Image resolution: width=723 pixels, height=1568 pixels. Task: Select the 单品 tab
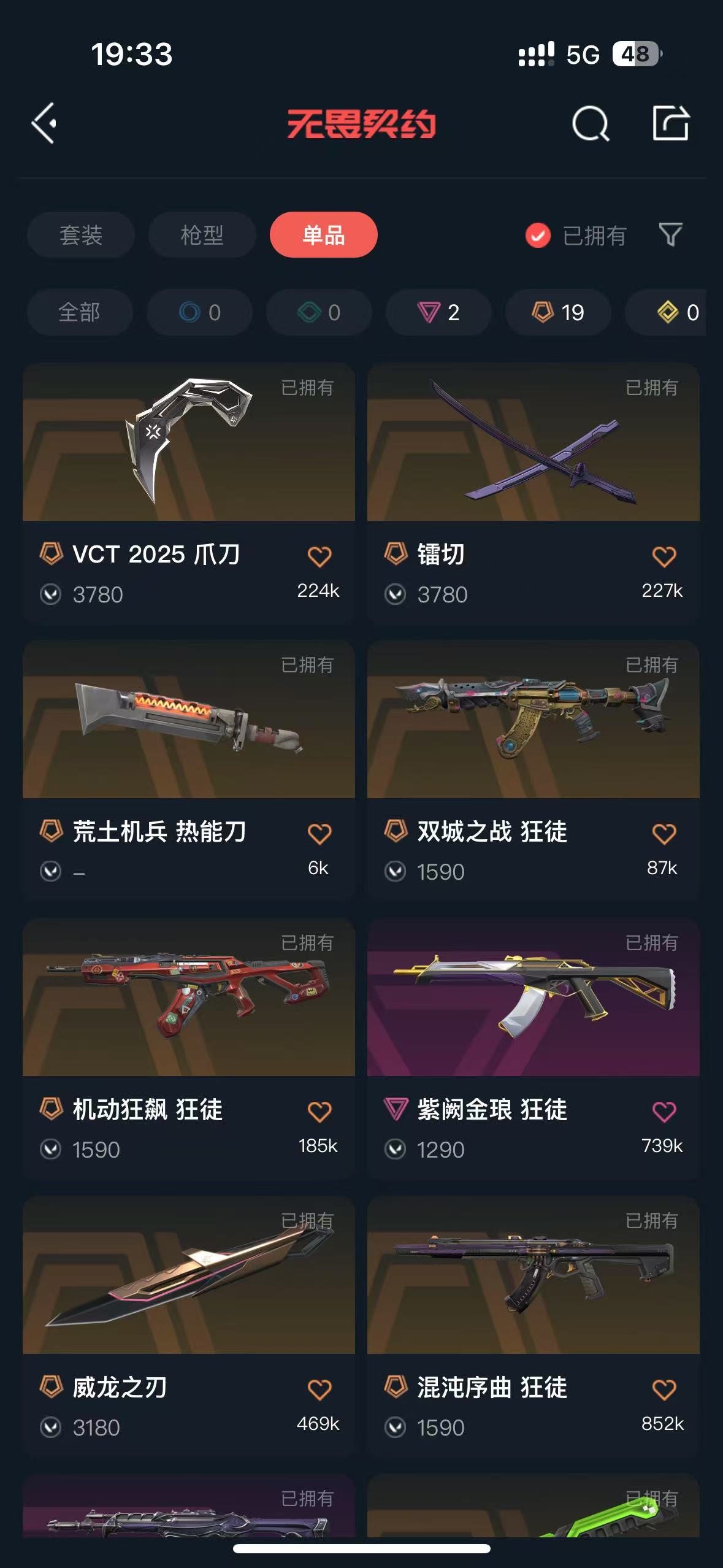[x=323, y=235]
